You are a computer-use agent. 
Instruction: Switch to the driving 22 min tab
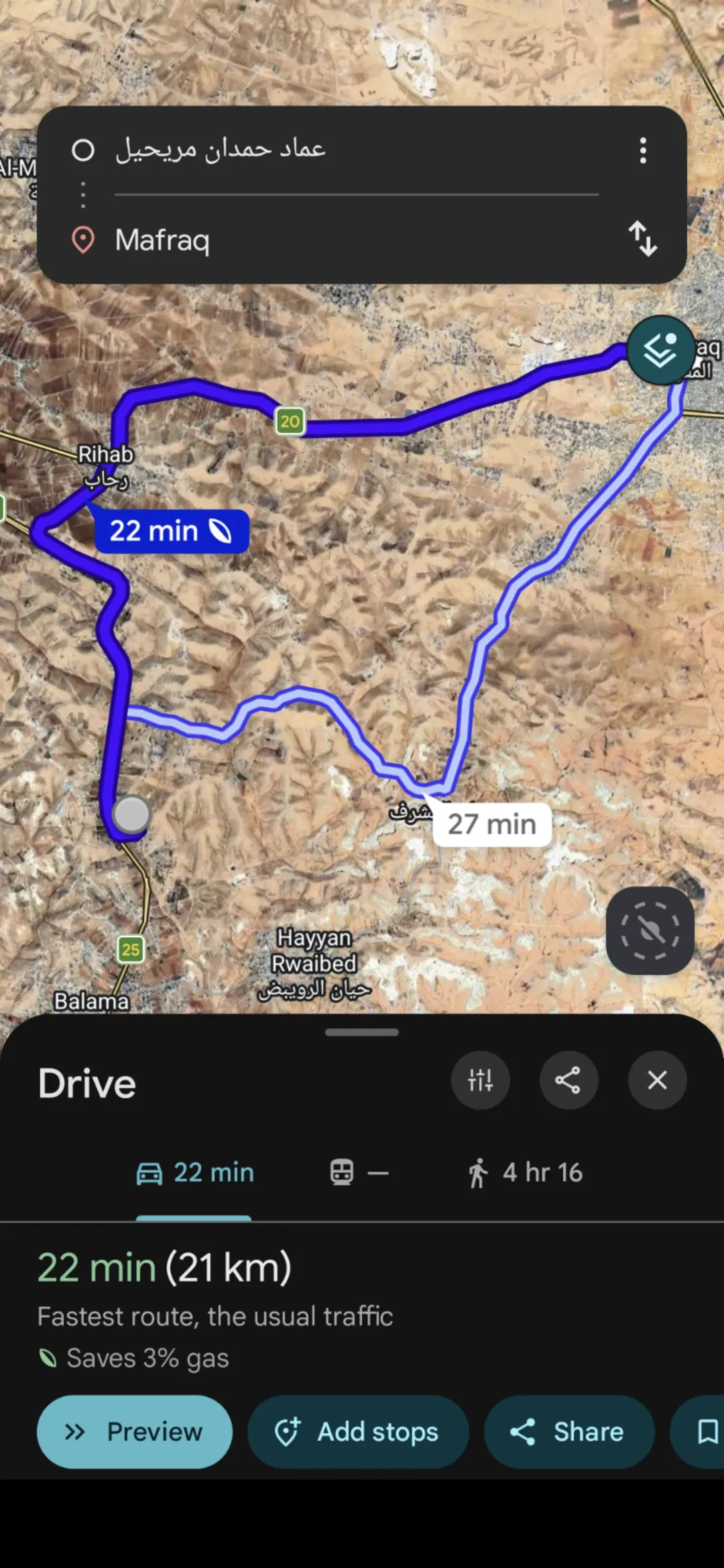point(194,1173)
